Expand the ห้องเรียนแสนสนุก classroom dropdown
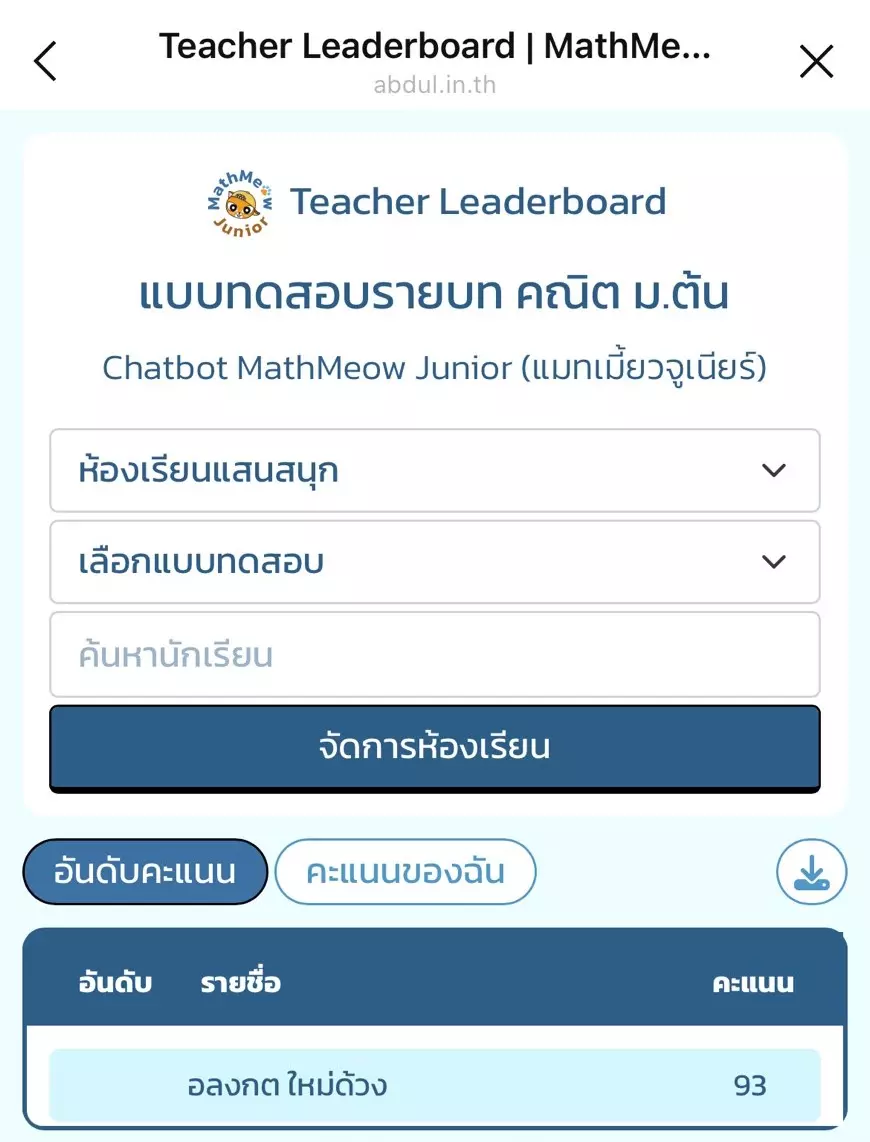Screen dimensions: 870x1142 [434, 471]
